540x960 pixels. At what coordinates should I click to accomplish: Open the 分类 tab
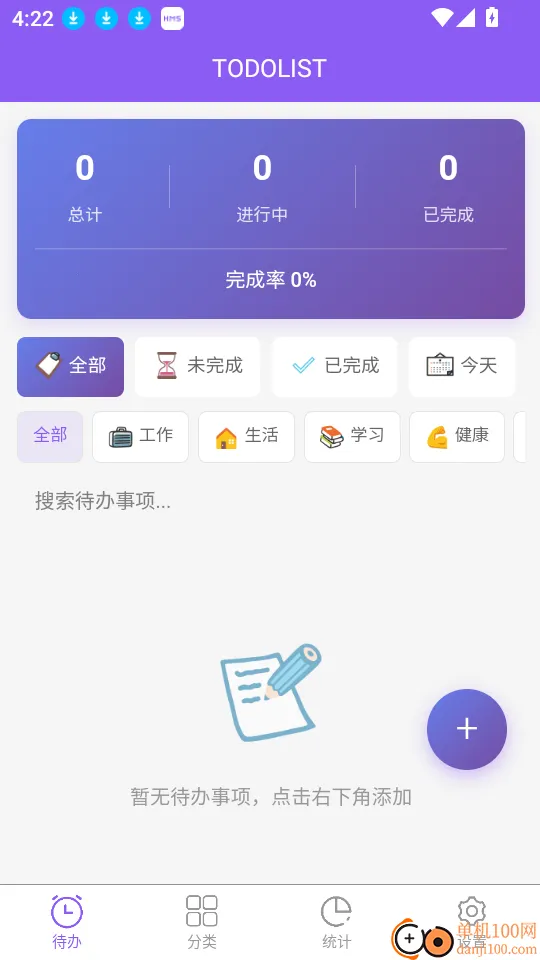tap(202, 922)
